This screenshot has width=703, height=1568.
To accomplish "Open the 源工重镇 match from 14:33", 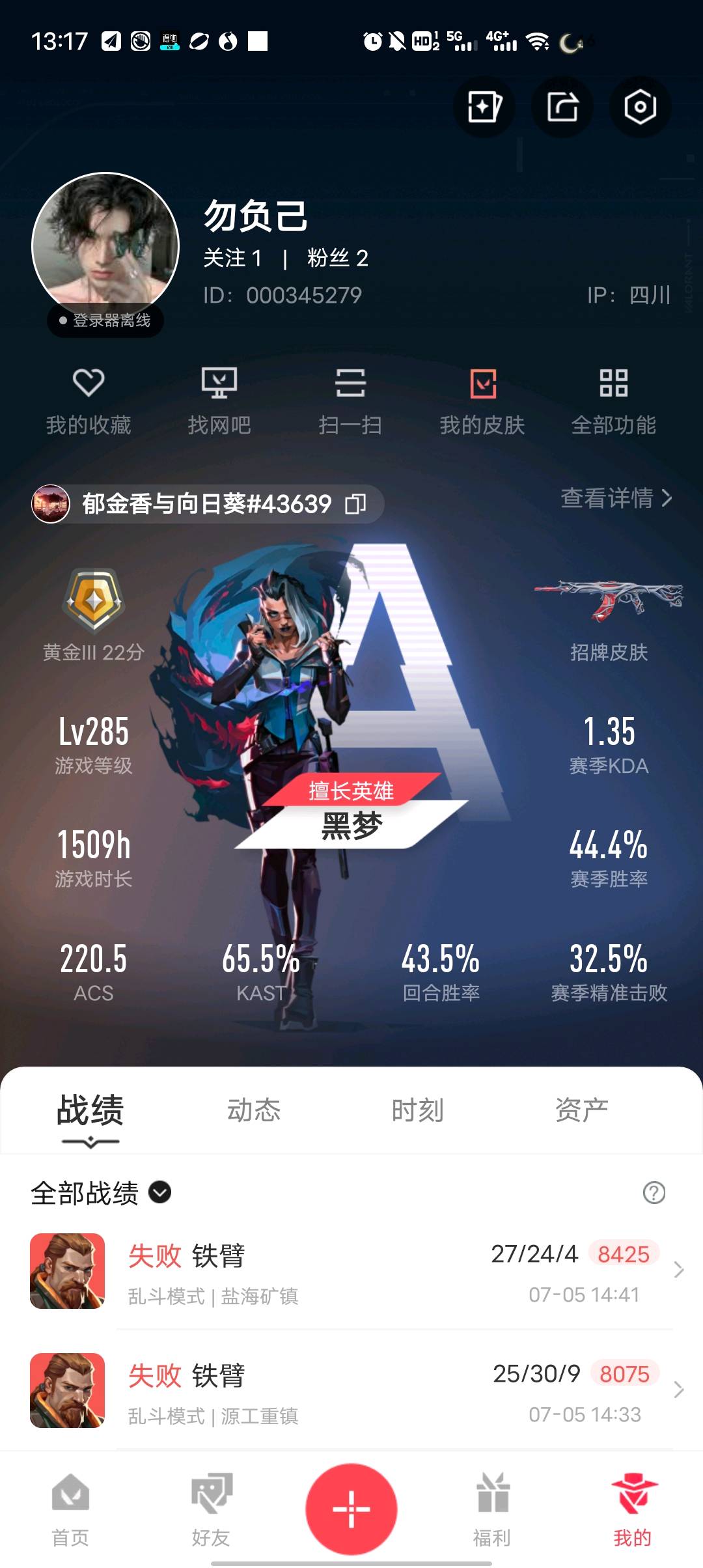I will click(351, 1391).
